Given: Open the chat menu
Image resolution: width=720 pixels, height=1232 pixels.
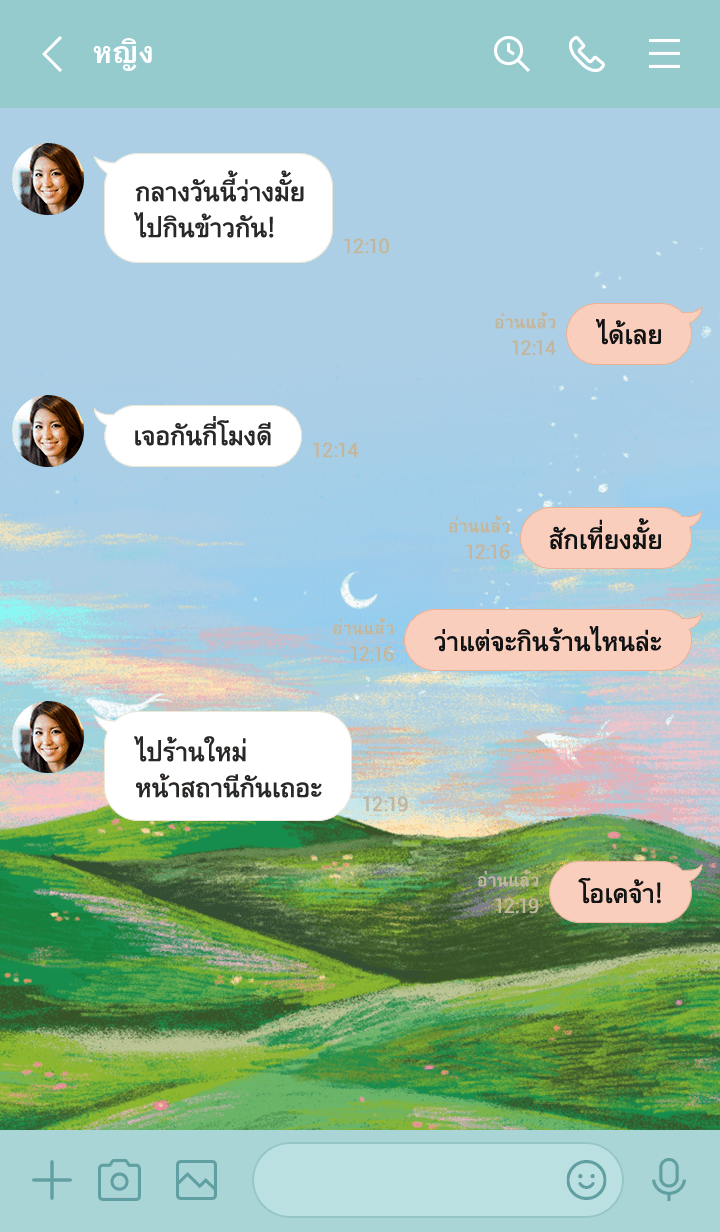Looking at the screenshot, I should pyautogui.click(x=664, y=54).
